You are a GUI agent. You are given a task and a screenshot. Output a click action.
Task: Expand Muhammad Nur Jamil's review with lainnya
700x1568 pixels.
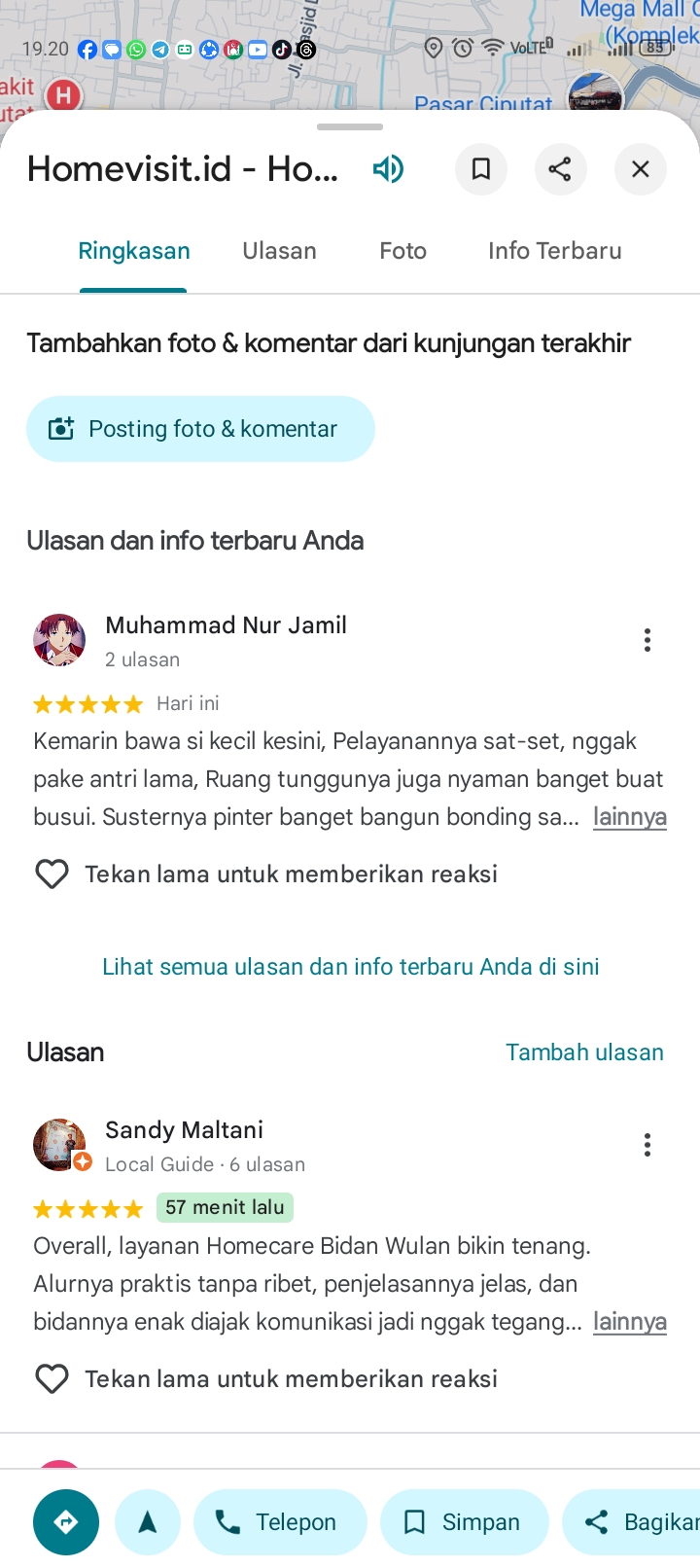pyautogui.click(x=629, y=817)
